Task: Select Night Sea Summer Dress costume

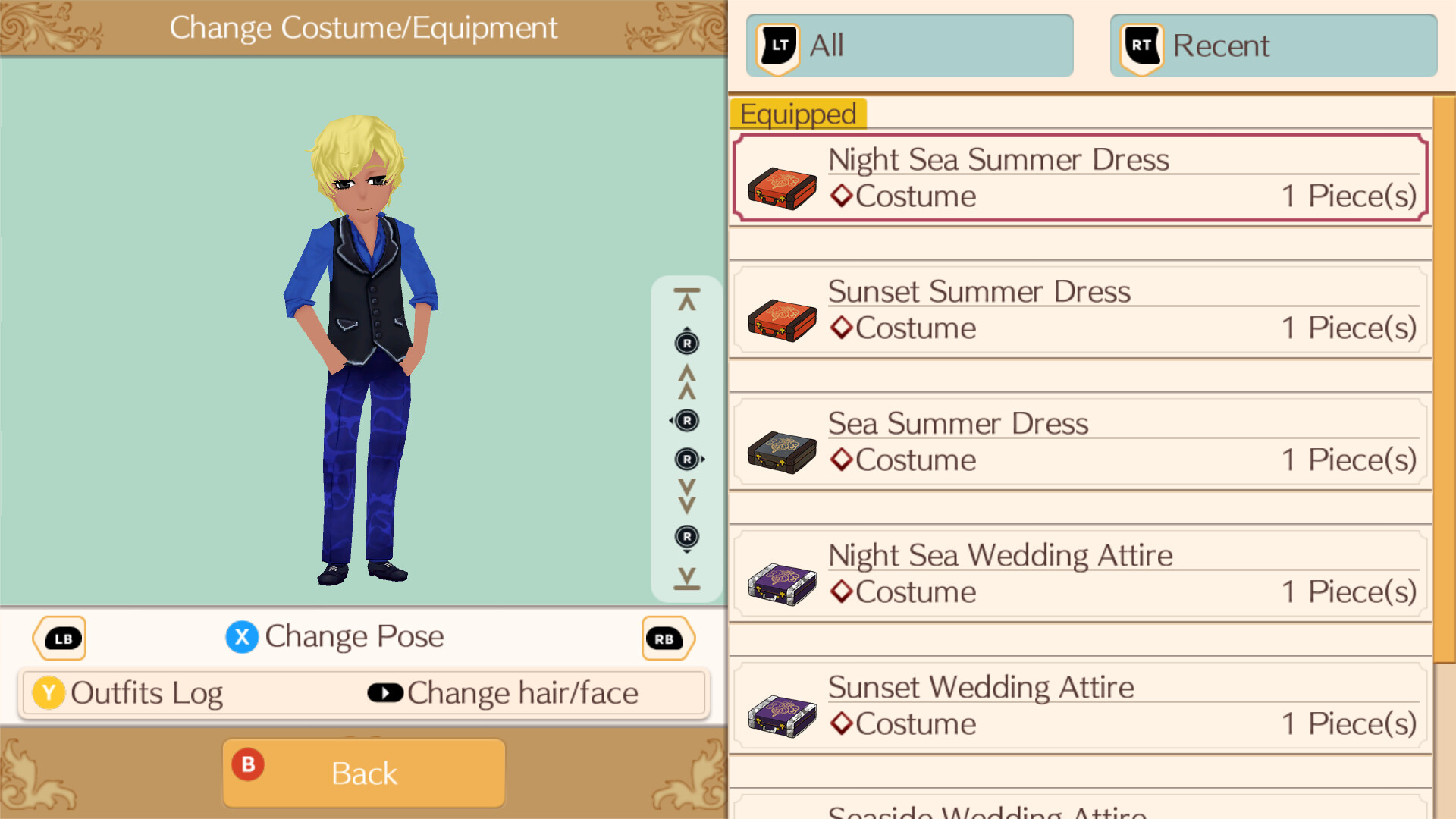Action: point(1080,178)
